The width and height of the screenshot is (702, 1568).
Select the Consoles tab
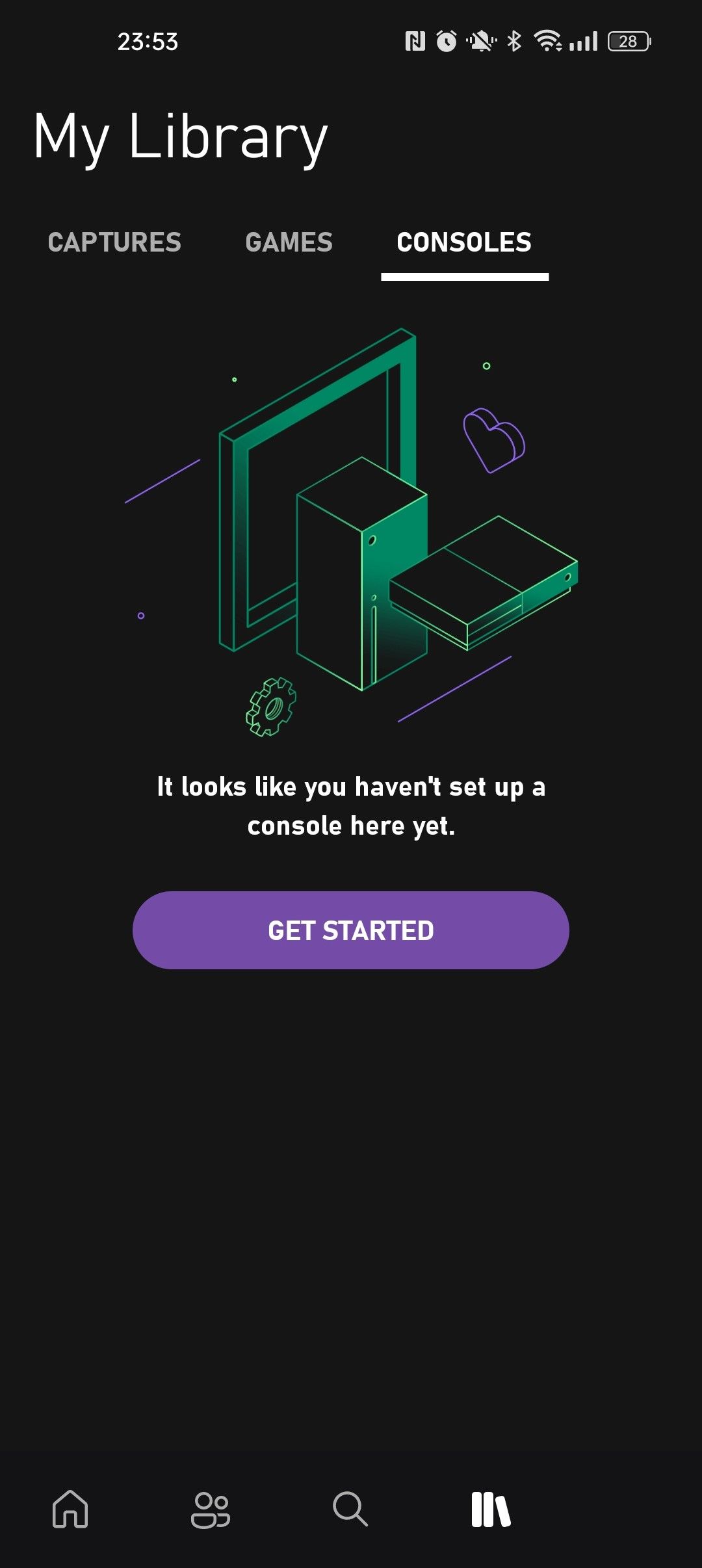(x=464, y=242)
